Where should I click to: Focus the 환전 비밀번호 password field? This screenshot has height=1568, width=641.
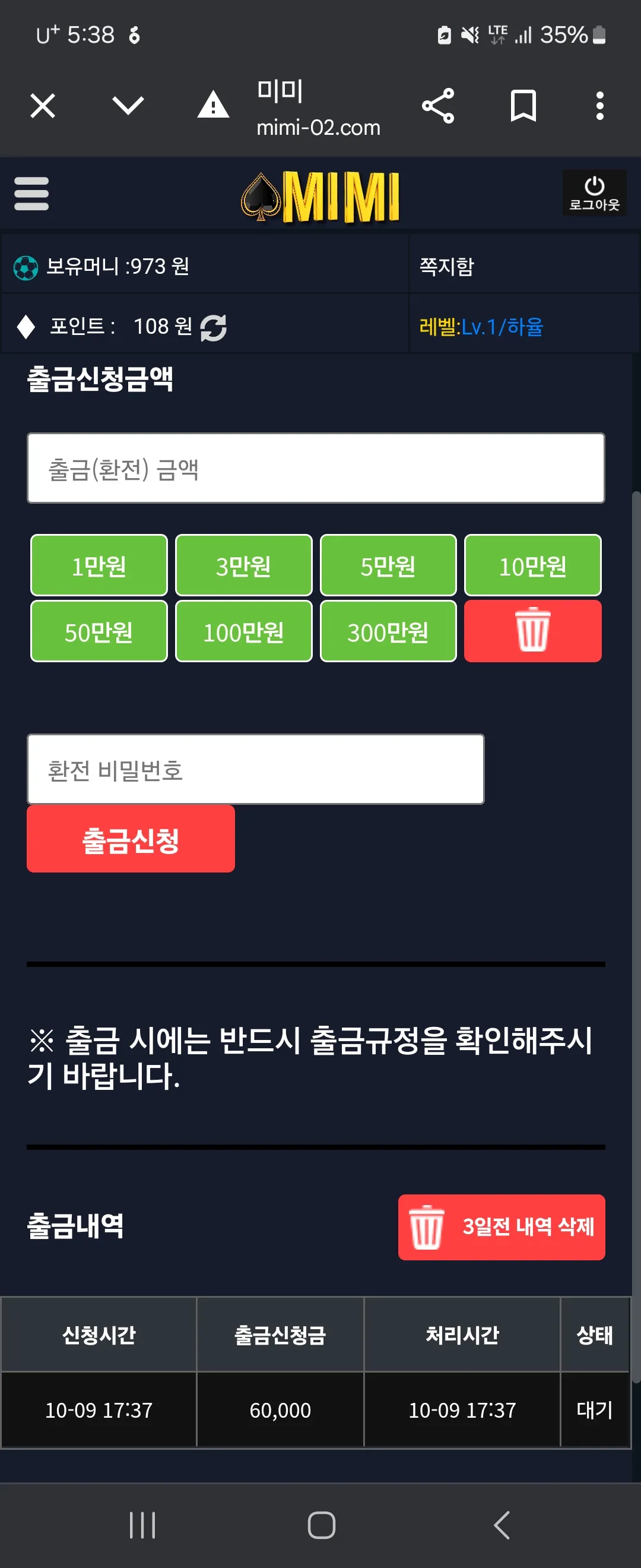(255, 769)
